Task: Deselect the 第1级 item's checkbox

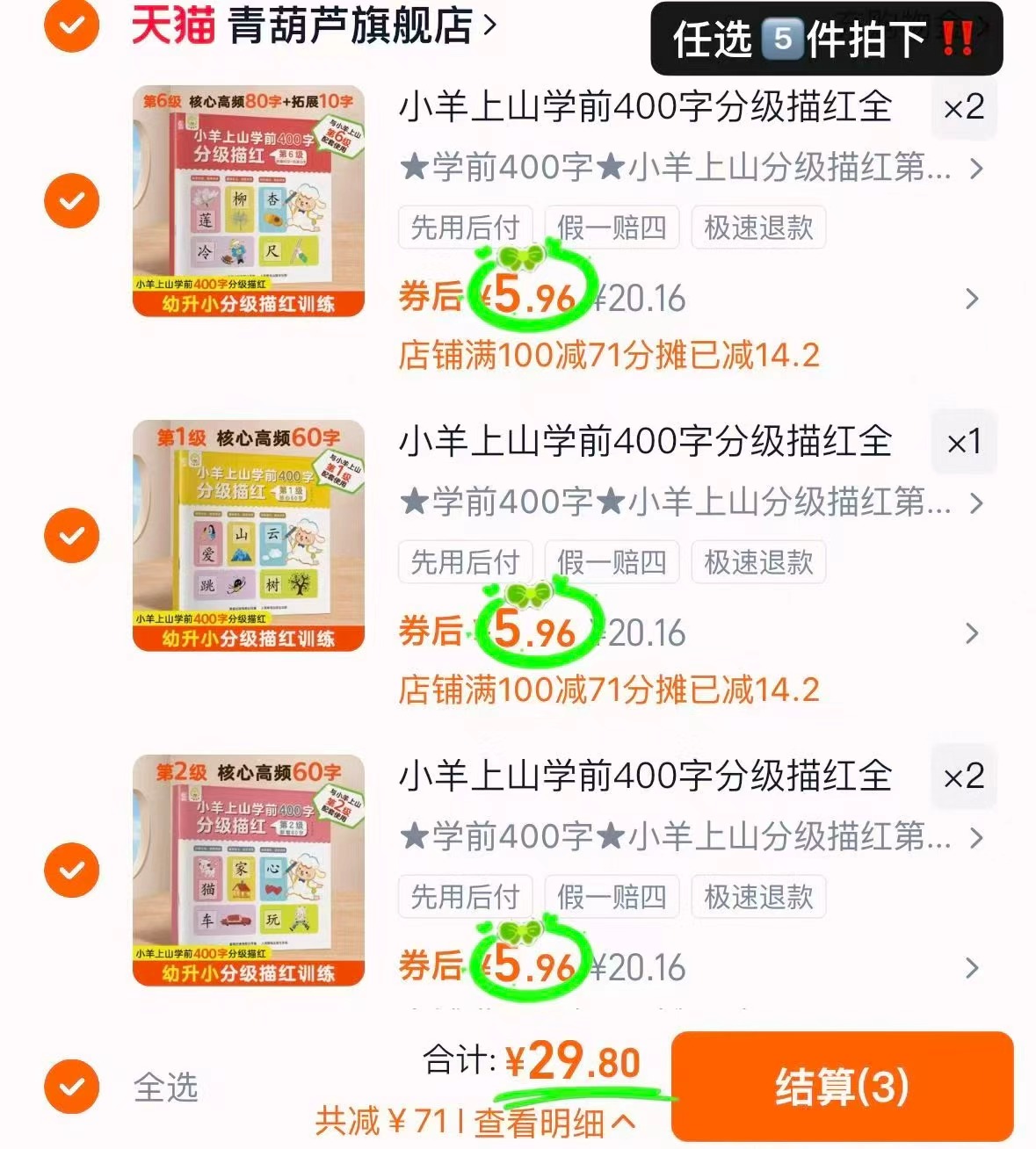Action: click(x=70, y=534)
